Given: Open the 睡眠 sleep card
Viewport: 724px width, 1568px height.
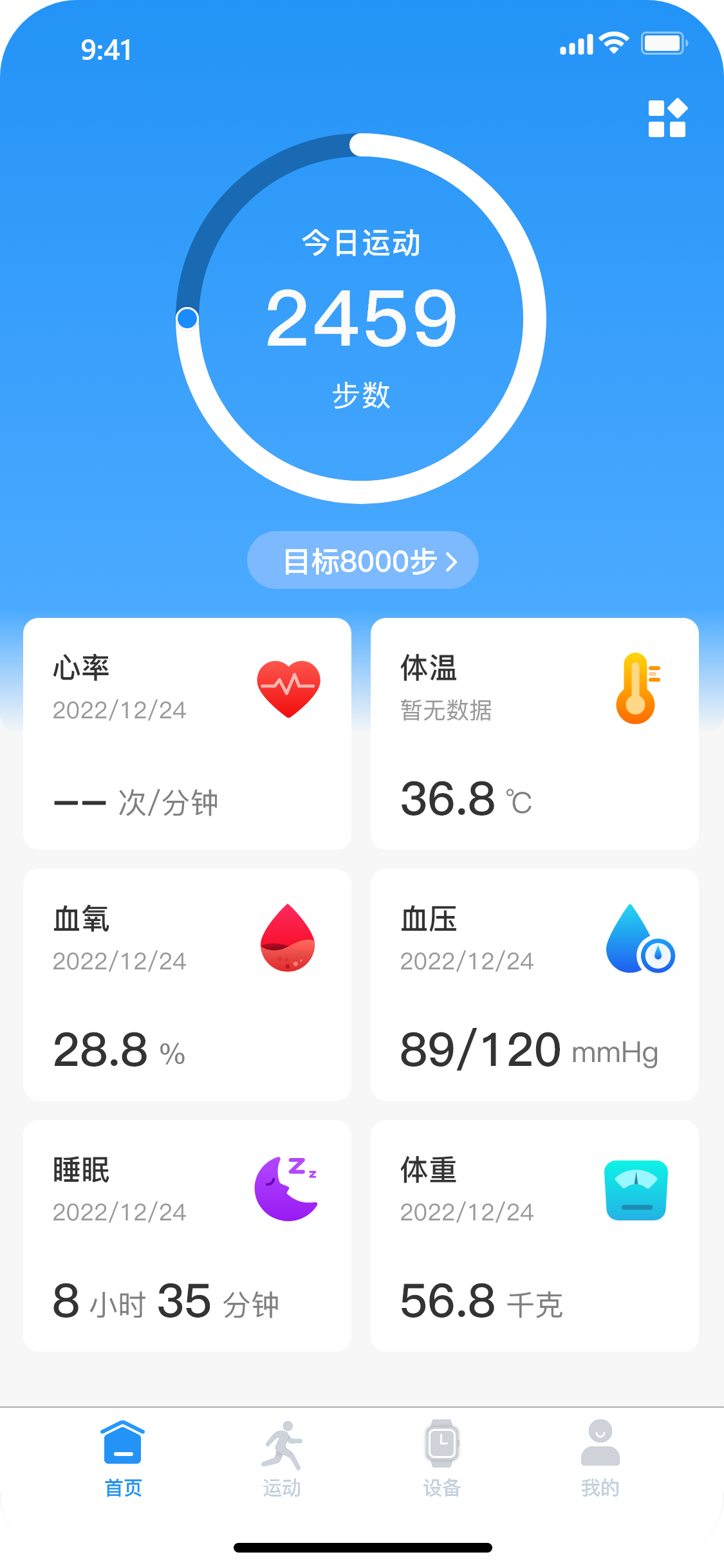Looking at the screenshot, I should [x=187, y=1236].
